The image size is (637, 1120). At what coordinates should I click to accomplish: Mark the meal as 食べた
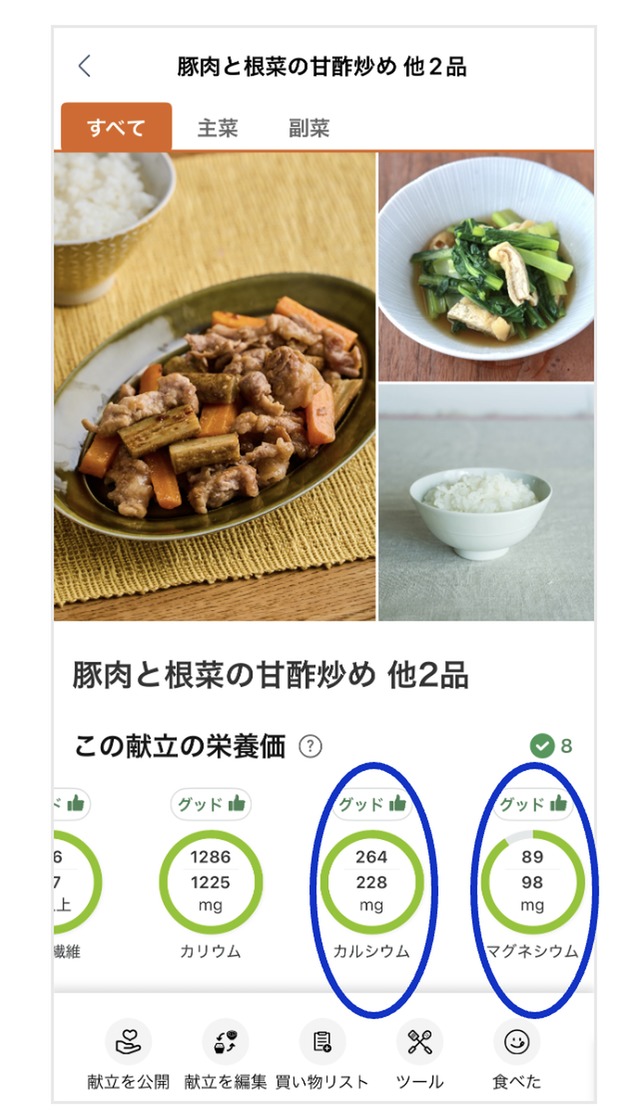coord(516,1055)
